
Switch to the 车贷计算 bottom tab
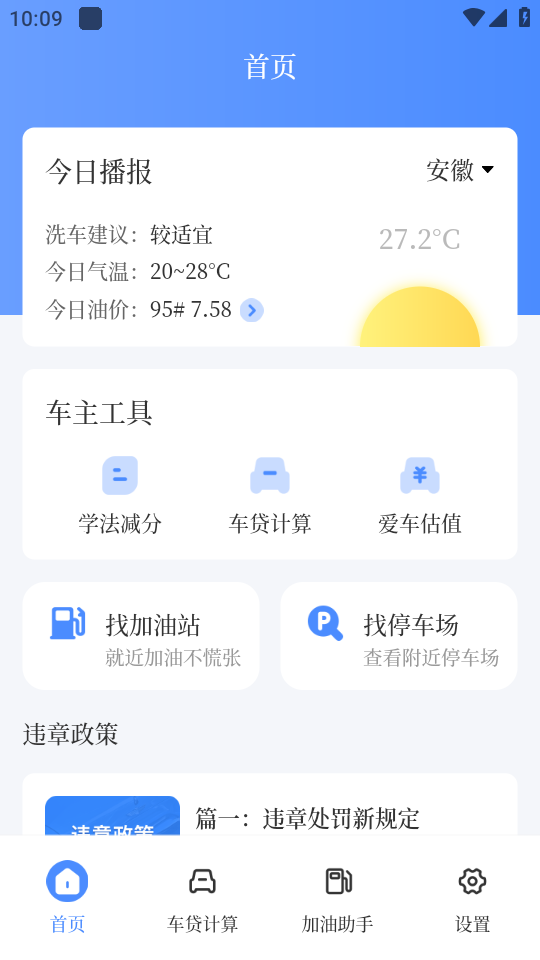pyautogui.click(x=202, y=897)
